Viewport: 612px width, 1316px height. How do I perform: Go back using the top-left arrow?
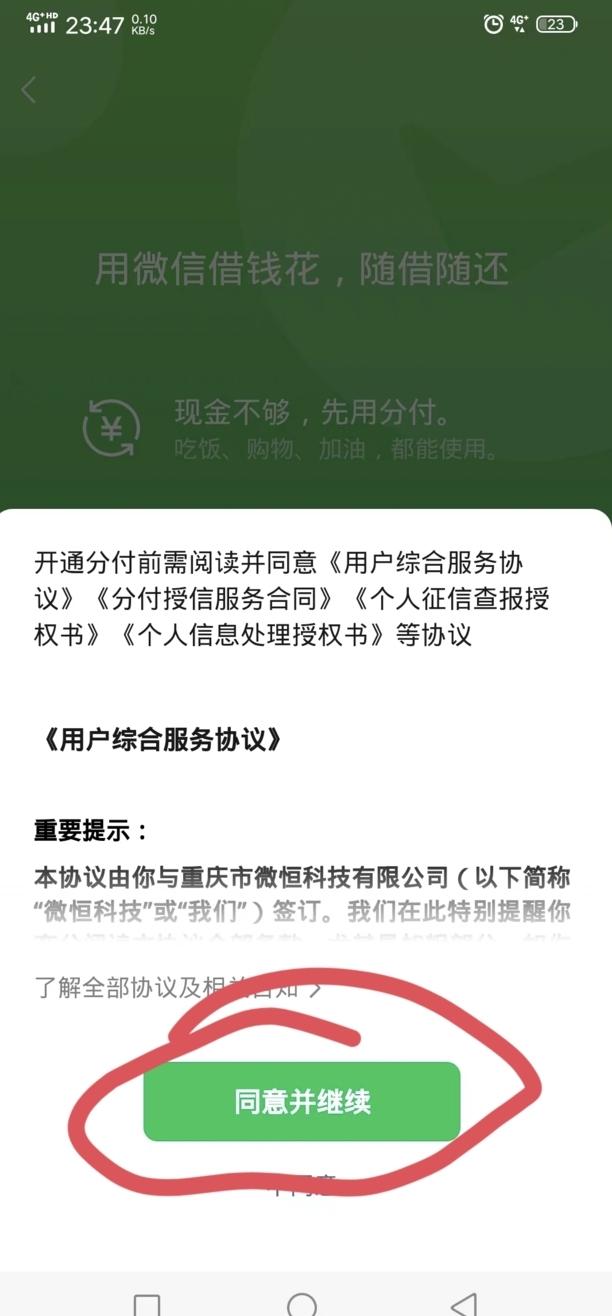(x=29, y=90)
